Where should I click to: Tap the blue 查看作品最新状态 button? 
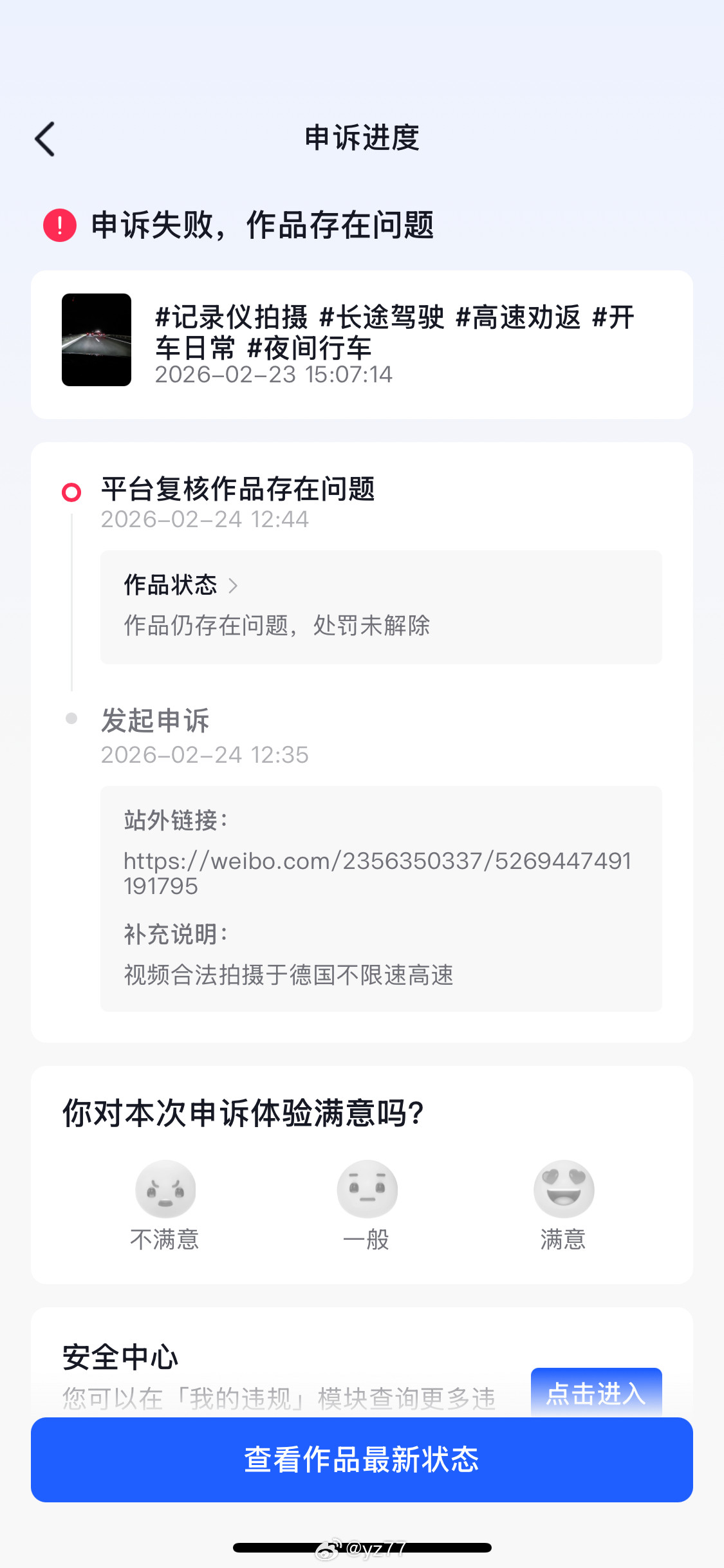[362, 1460]
